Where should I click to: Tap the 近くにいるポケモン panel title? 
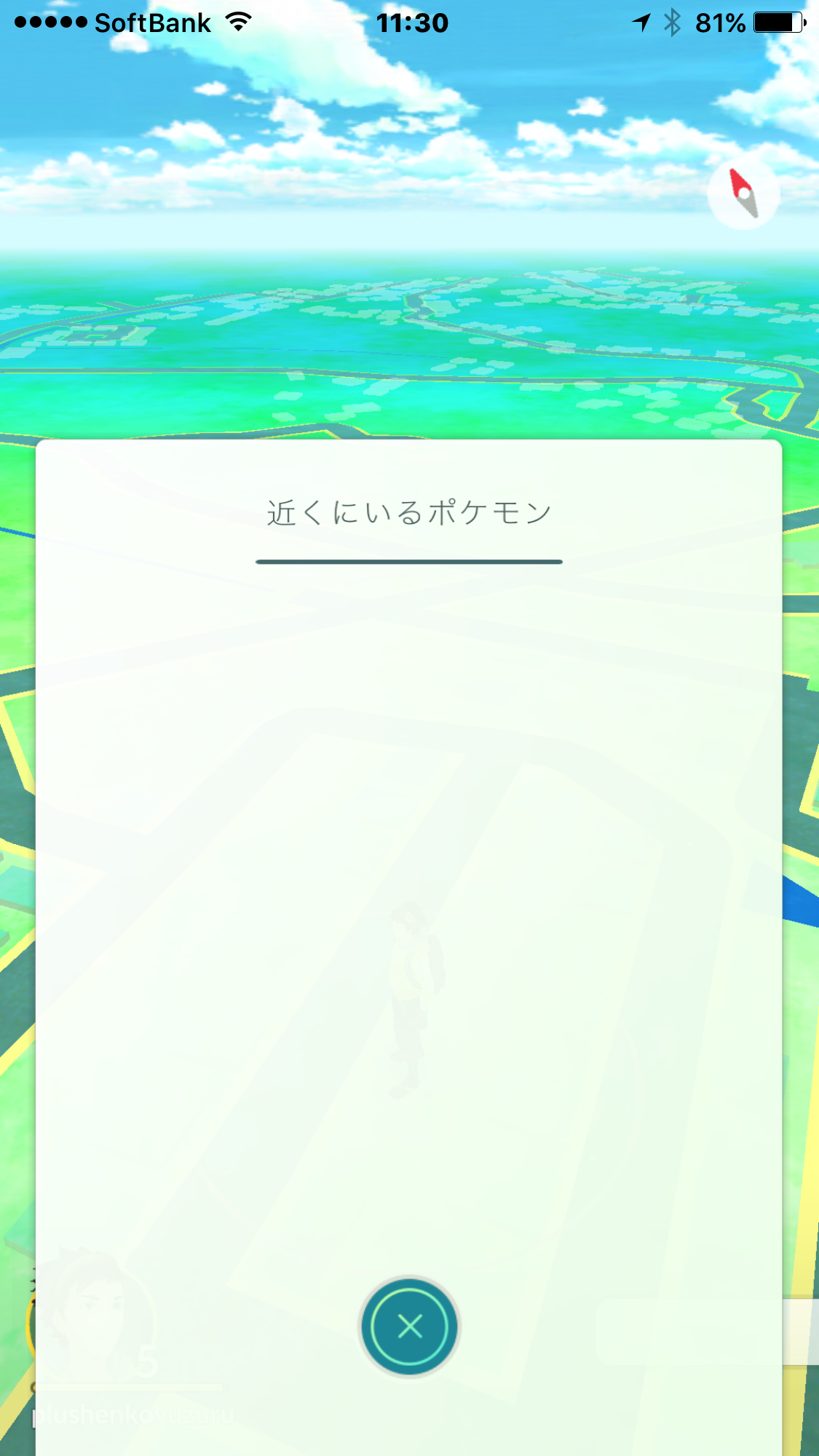[408, 512]
